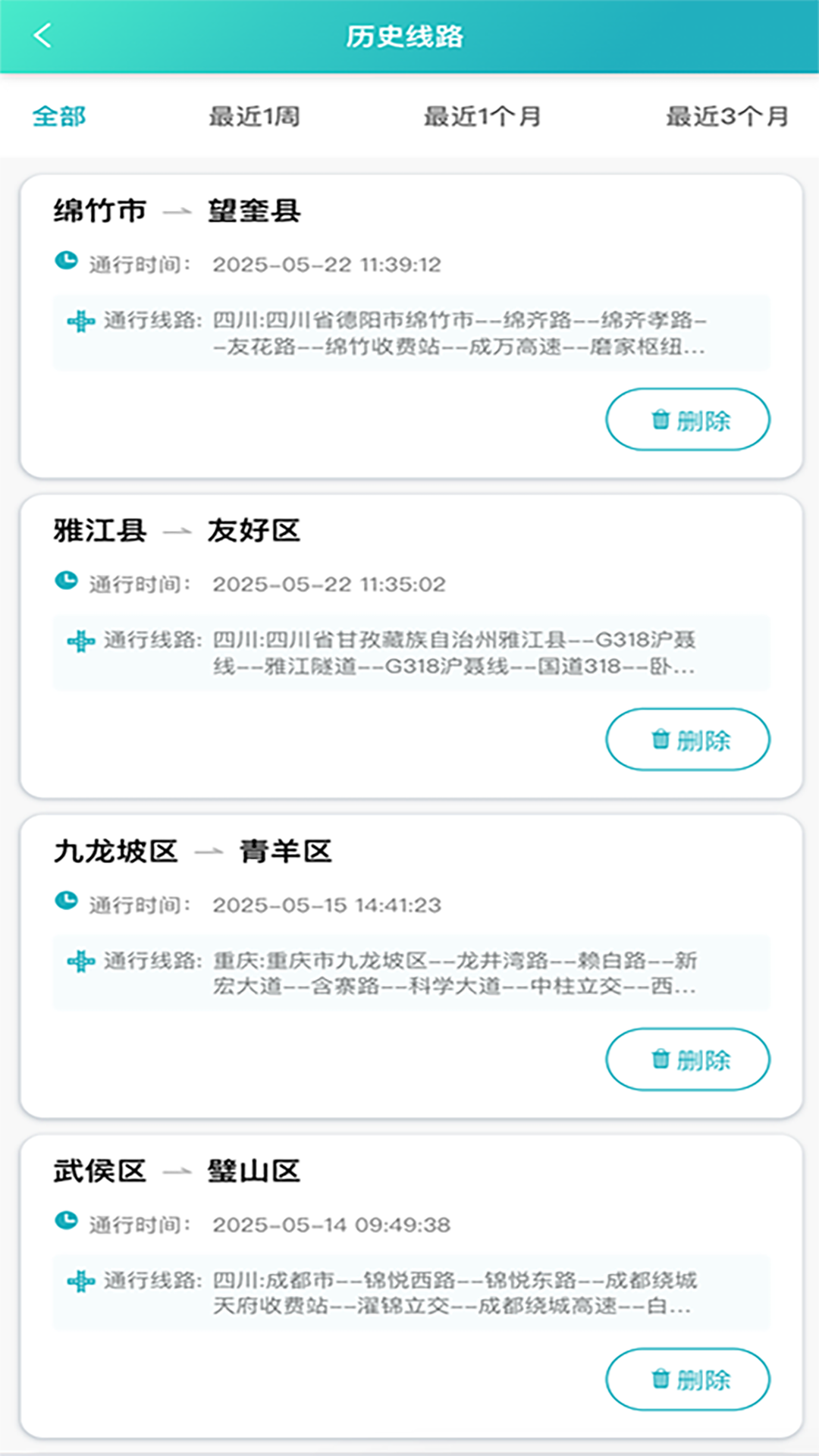The height and width of the screenshot is (1456, 819).
Task: Open the 武侯区 to 璧山区 route card
Action: pyautogui.click(x=411, y=1286)
